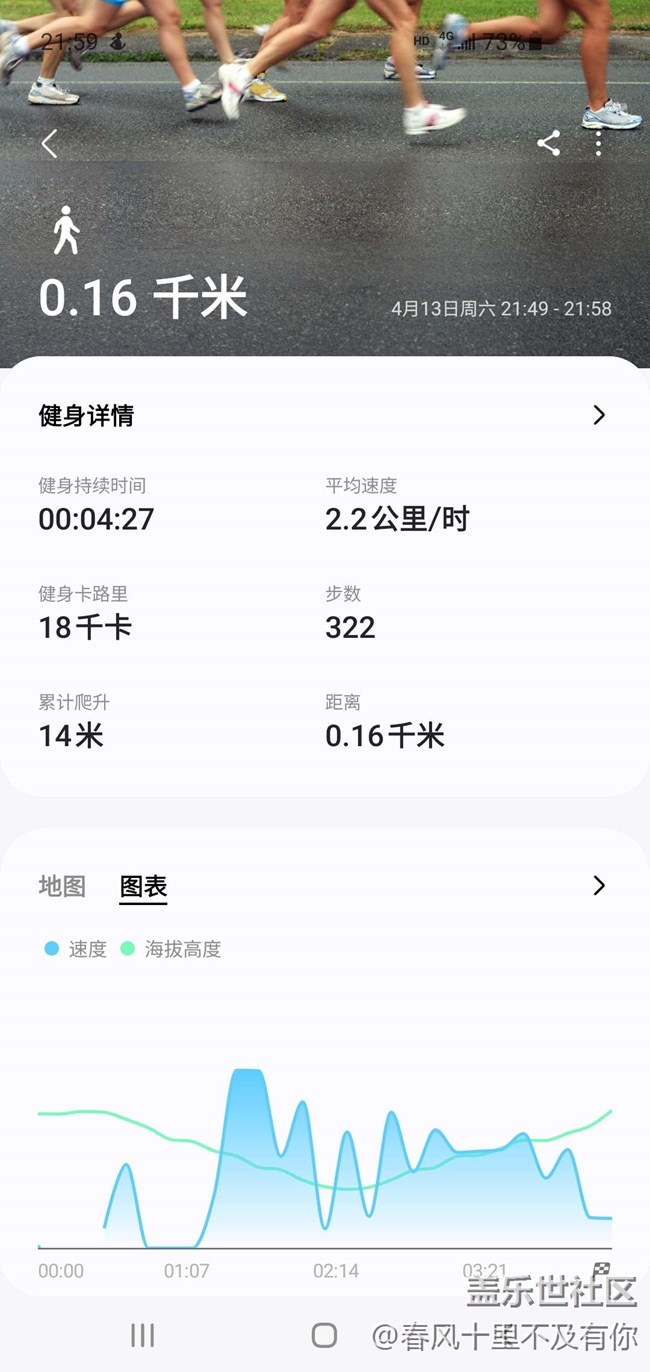
Task: Go back using the top arrow
Action: coord(49,144)
